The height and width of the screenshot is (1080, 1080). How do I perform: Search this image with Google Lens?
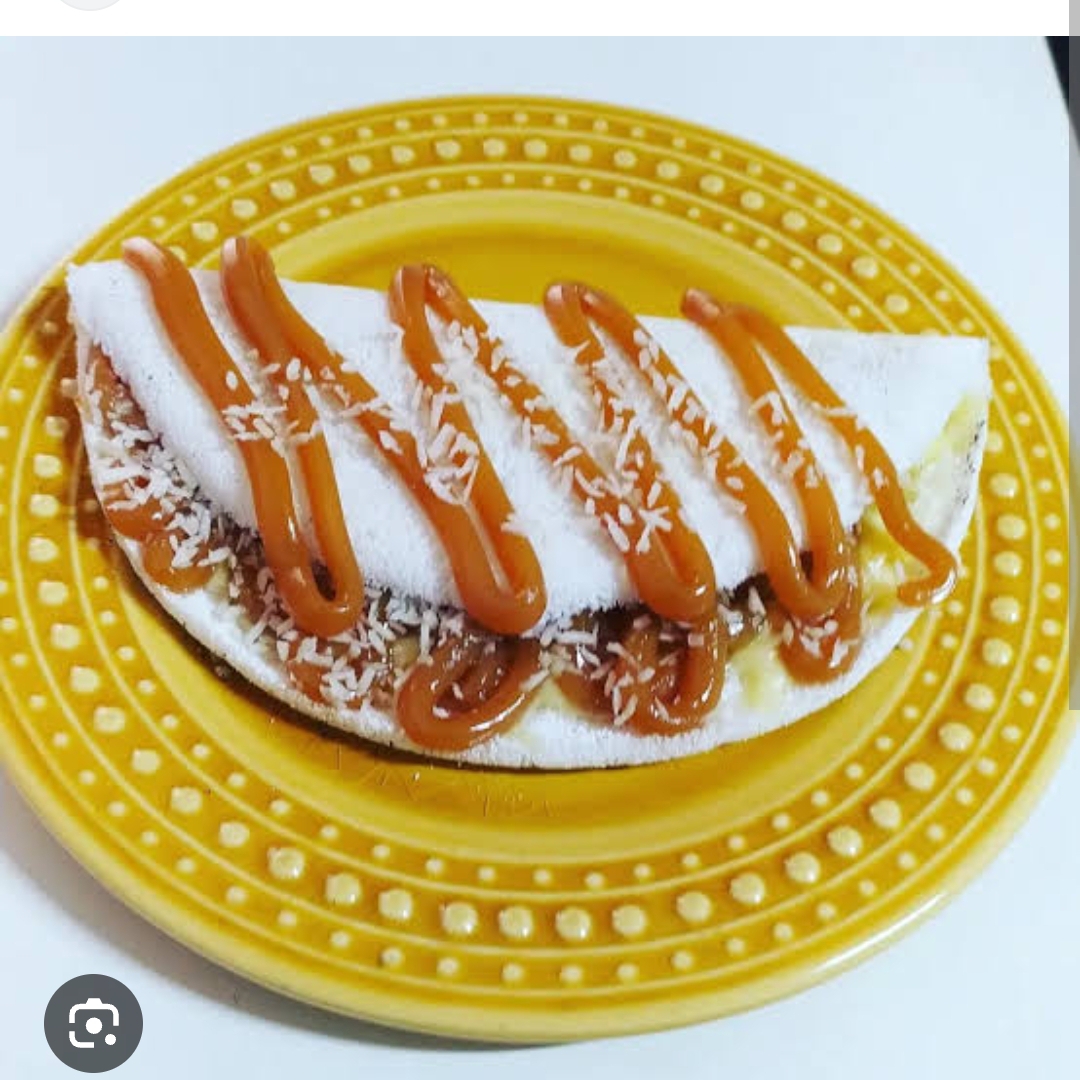pos(93,1023)
